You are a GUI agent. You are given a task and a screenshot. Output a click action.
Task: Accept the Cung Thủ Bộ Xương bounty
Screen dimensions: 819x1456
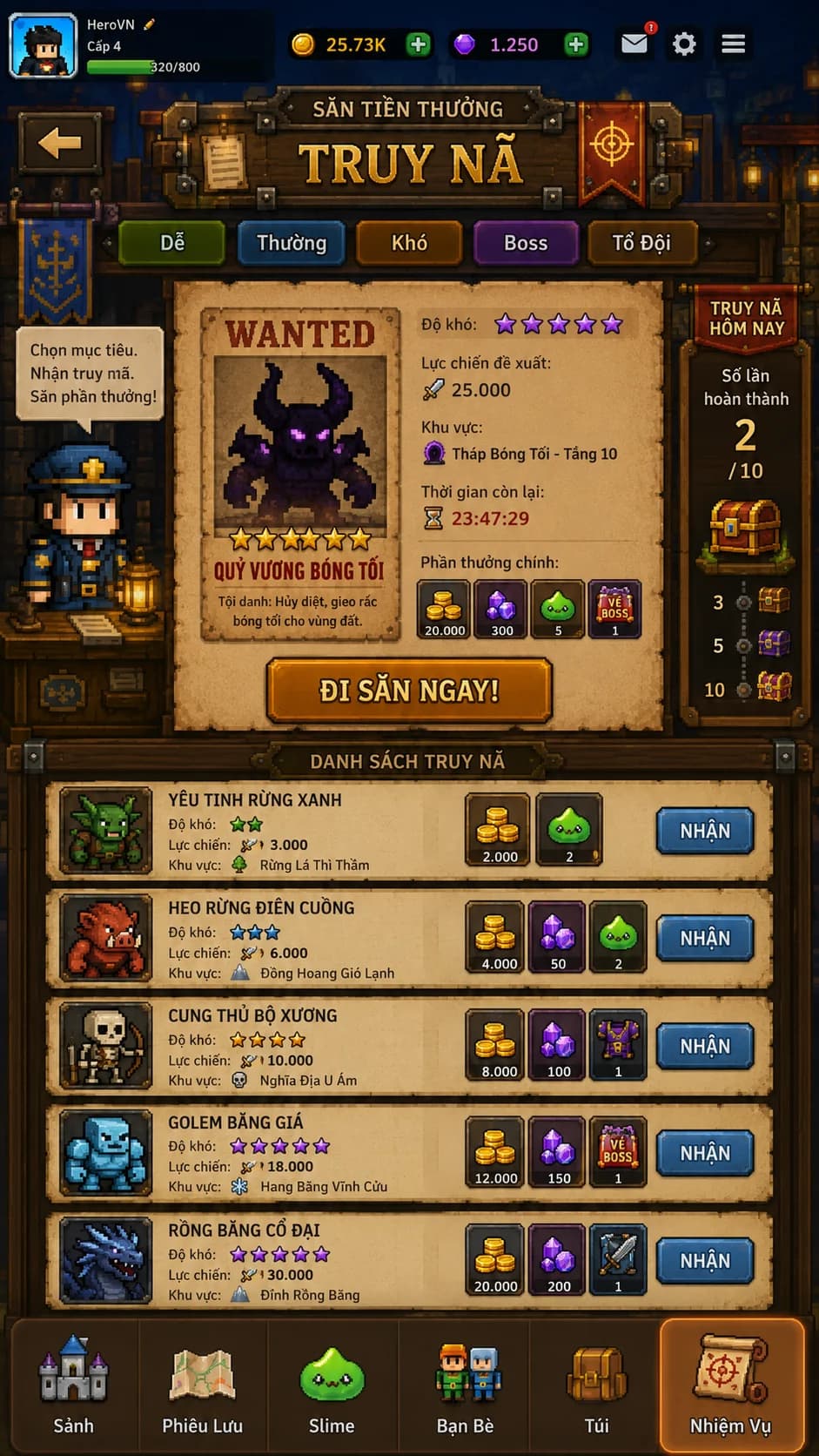pos(705,1046)
